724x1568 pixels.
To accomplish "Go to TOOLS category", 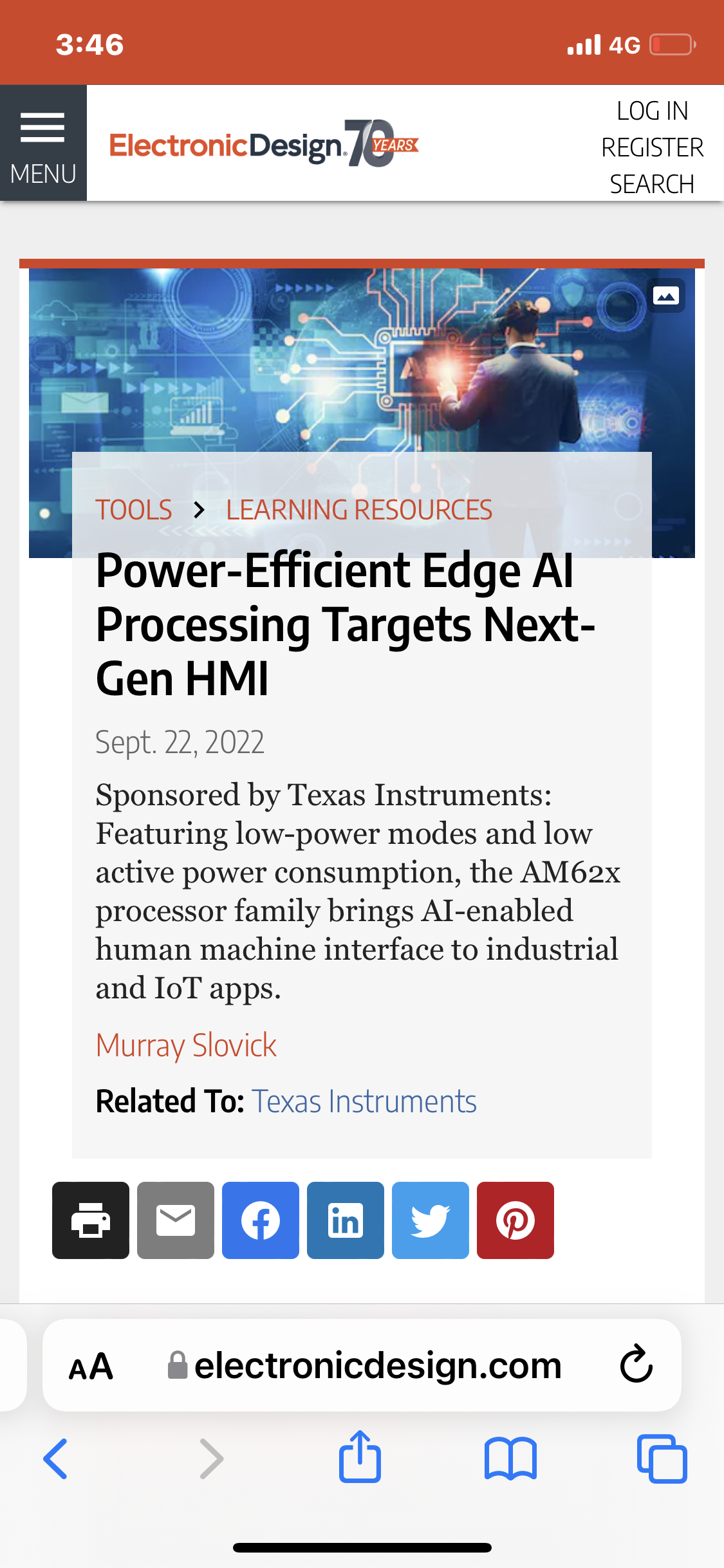I will point(134,510).
